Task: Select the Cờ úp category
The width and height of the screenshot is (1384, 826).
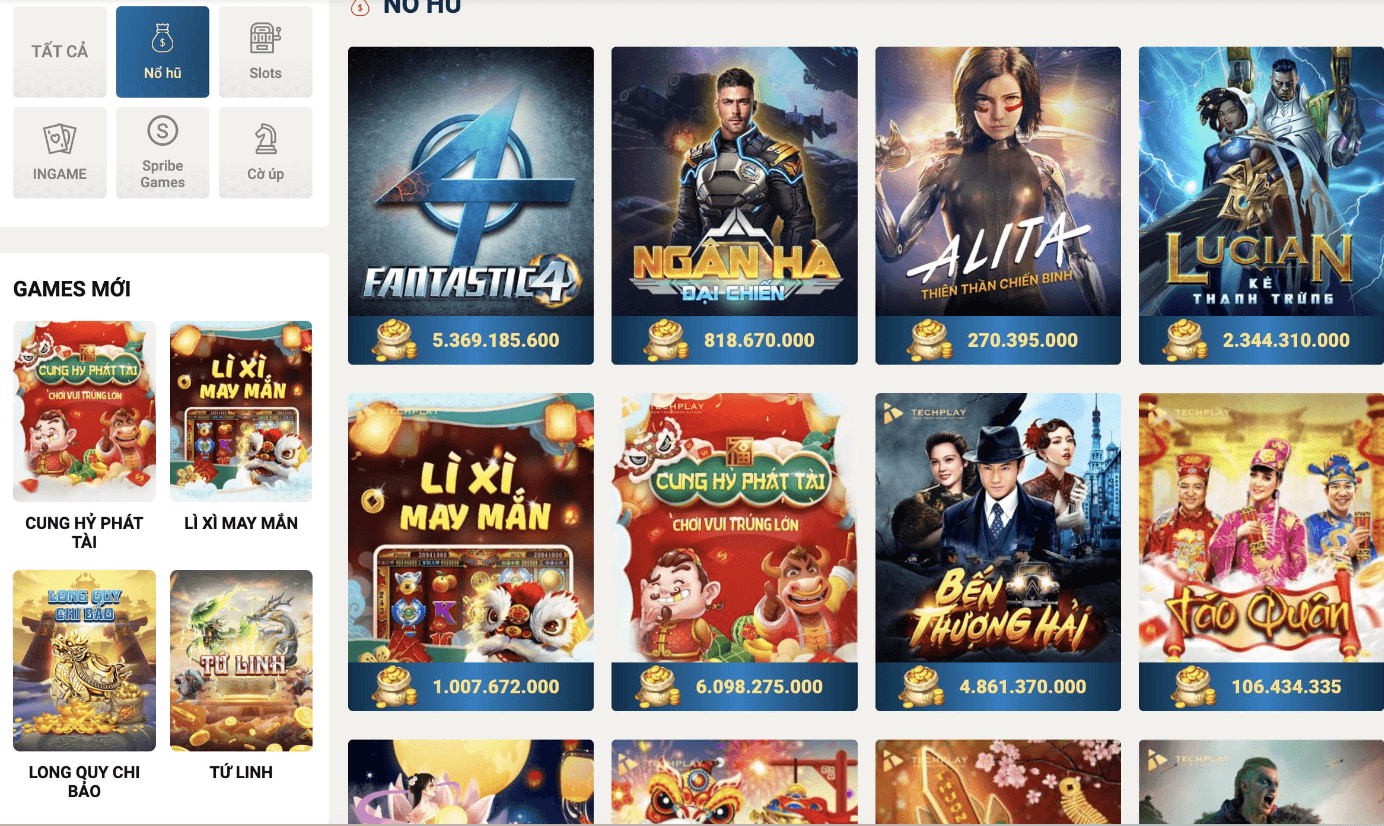Action: pos(265,153)
